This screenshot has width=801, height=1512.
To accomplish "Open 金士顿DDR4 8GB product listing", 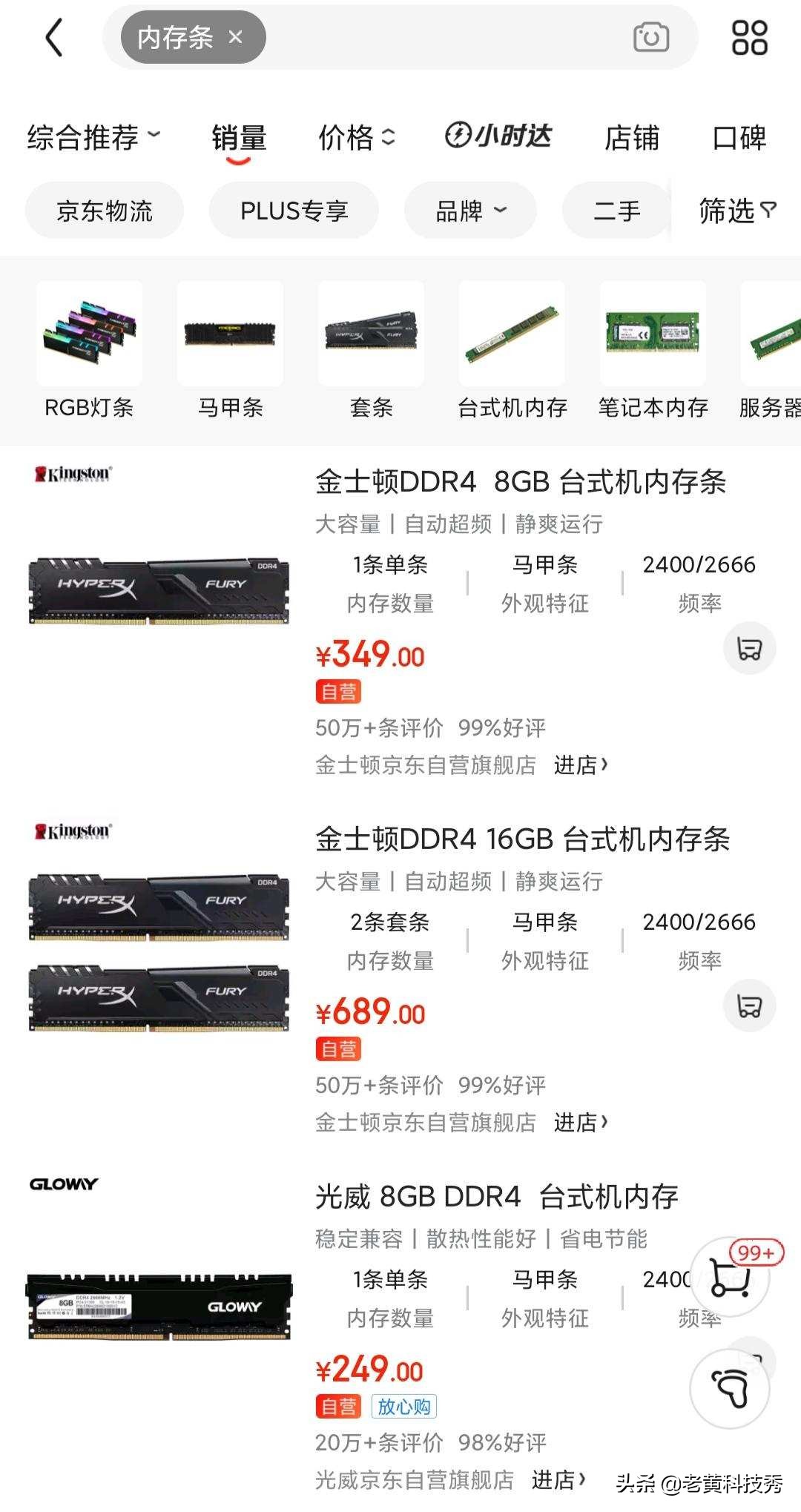I will tap(520, 482).
